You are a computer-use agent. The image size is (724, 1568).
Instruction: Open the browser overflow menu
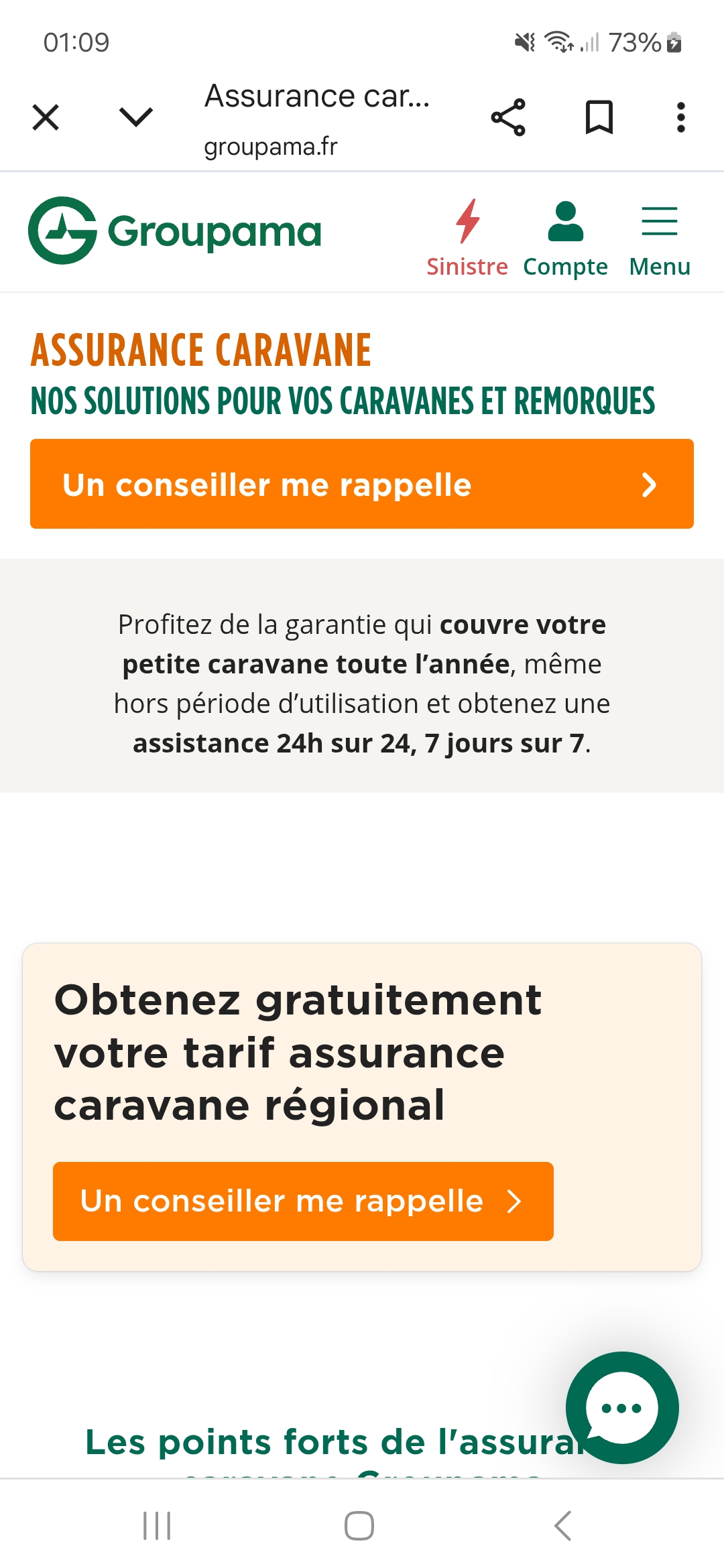click(680, 118)
